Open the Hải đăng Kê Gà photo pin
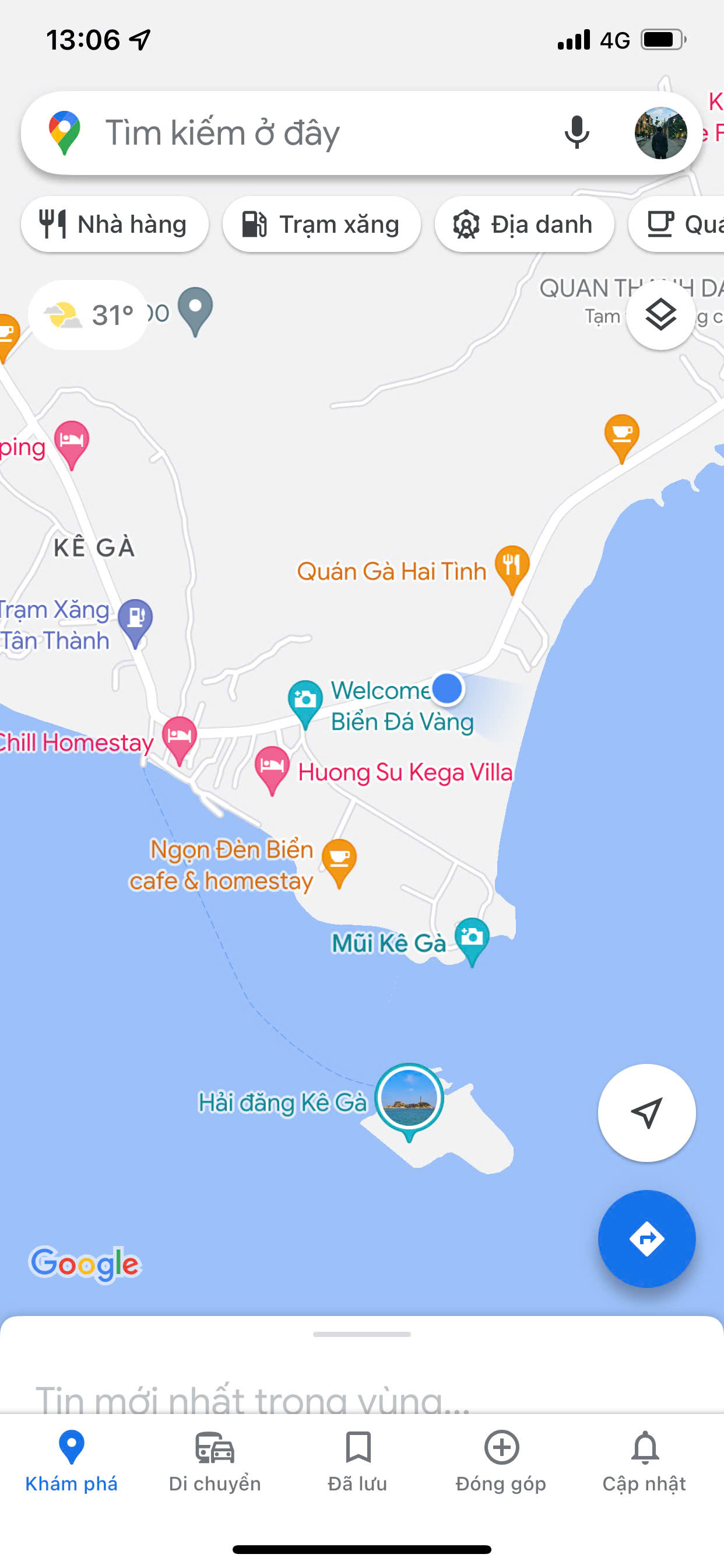The height and width of the screenshot is (1568, 724). (409, 1098)
